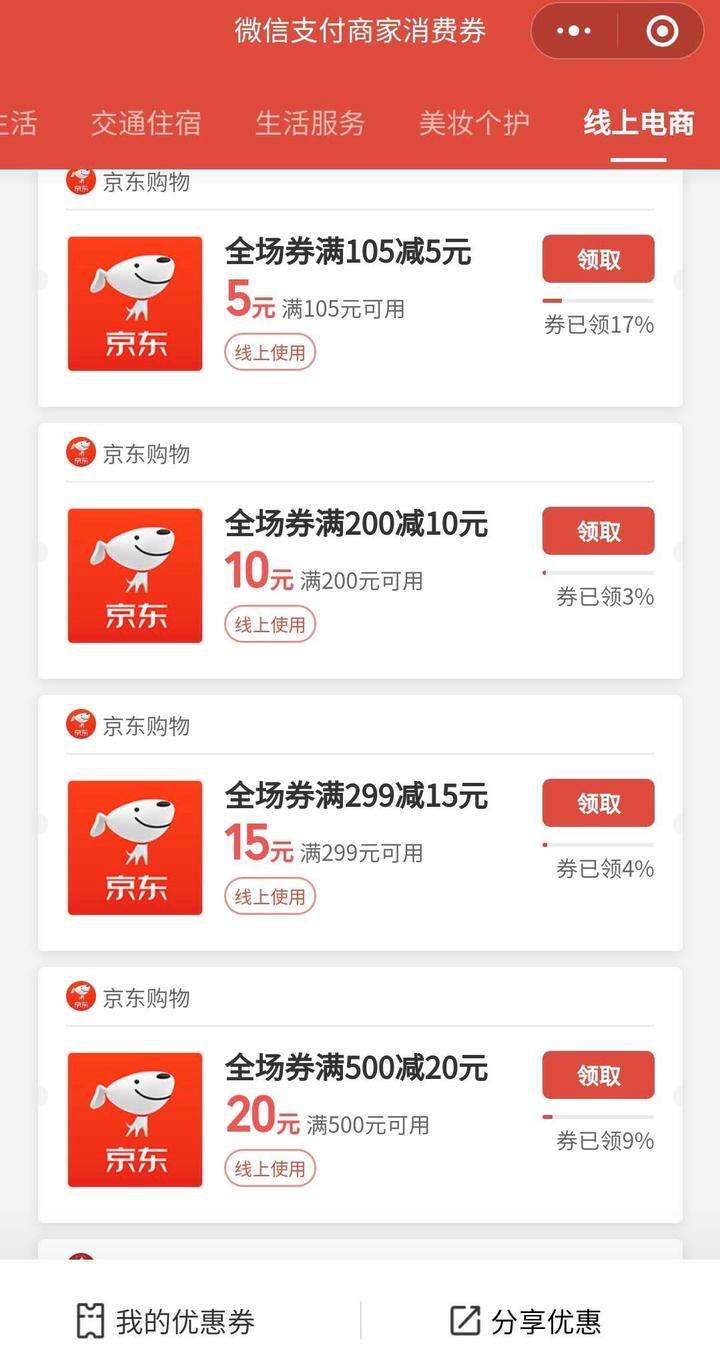Switch to the 美妆个护 tab
The height and width of the screenshot is (1367, 720).
[474, 123]
